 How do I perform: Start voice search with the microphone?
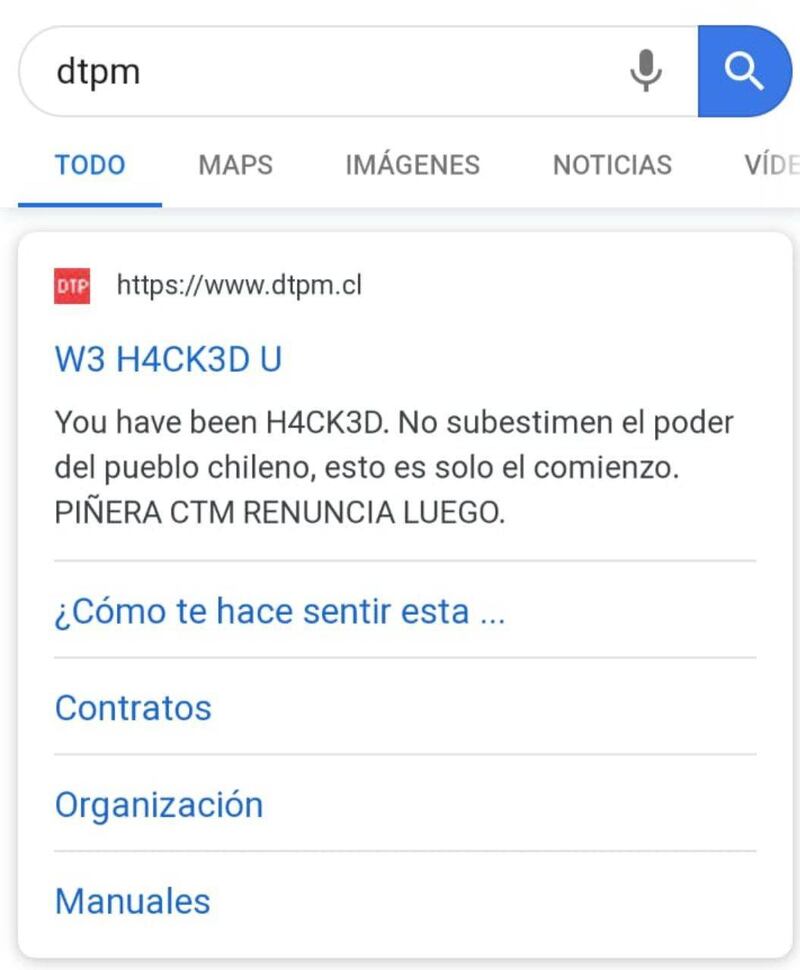[x=647, y=72]
